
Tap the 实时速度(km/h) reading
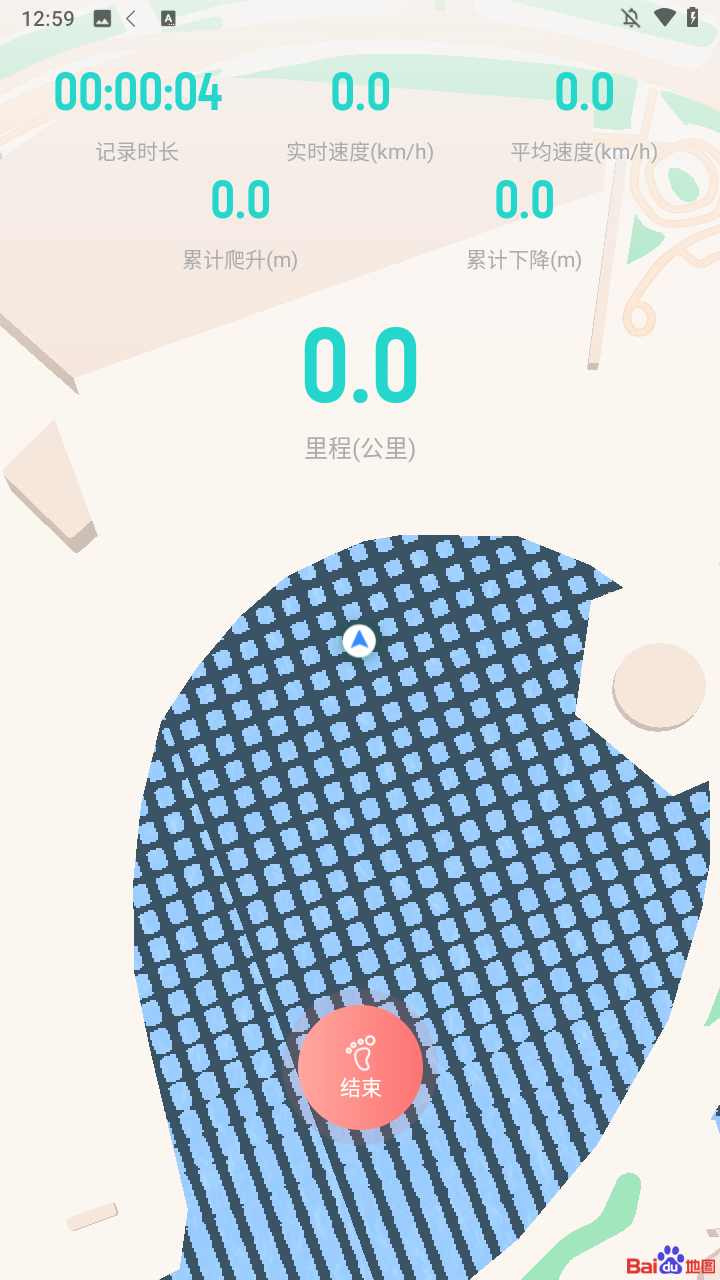(x=360, y=92)
